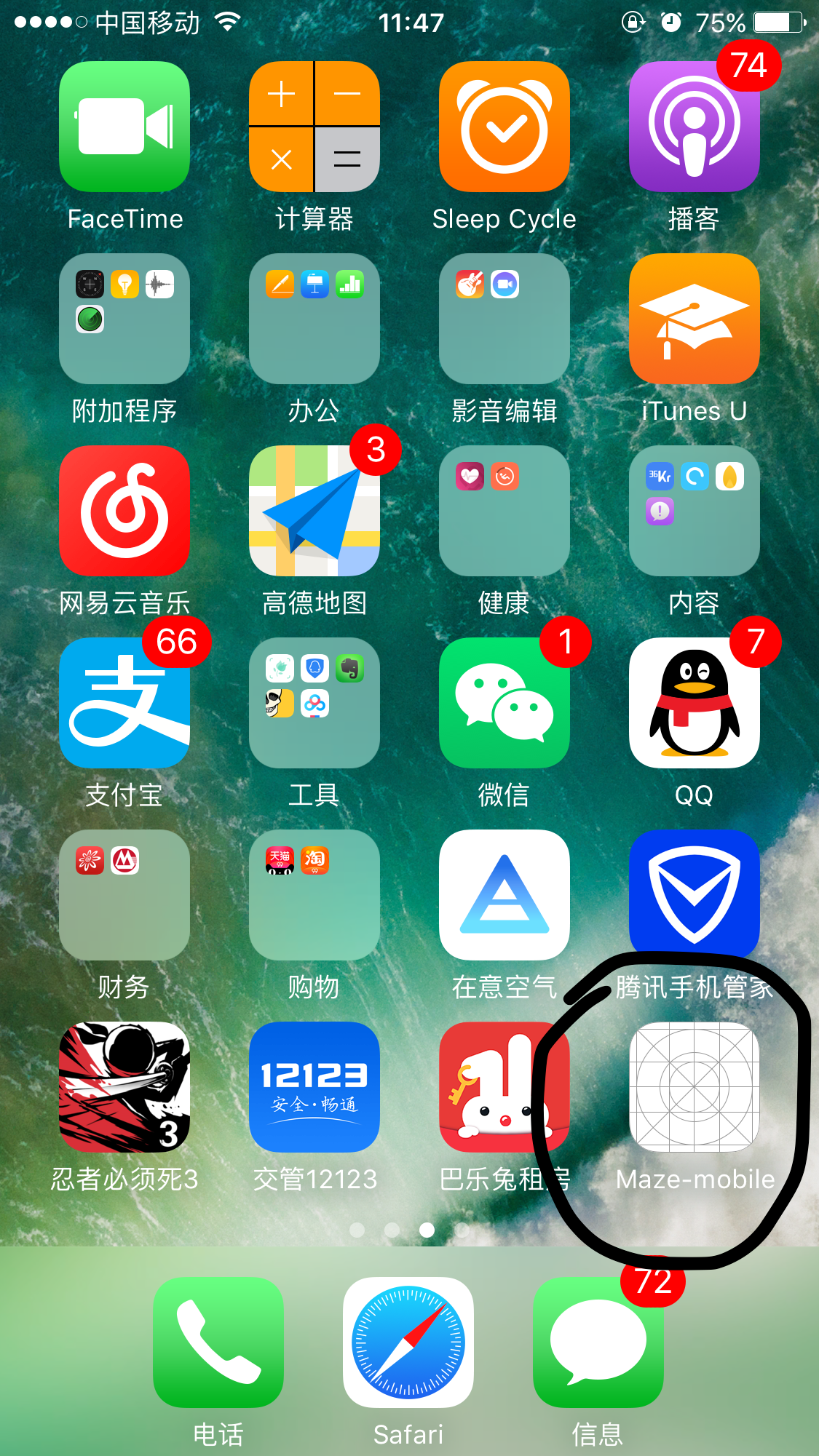
Task: Open 交管12123 app
Action: (314, 1087)
